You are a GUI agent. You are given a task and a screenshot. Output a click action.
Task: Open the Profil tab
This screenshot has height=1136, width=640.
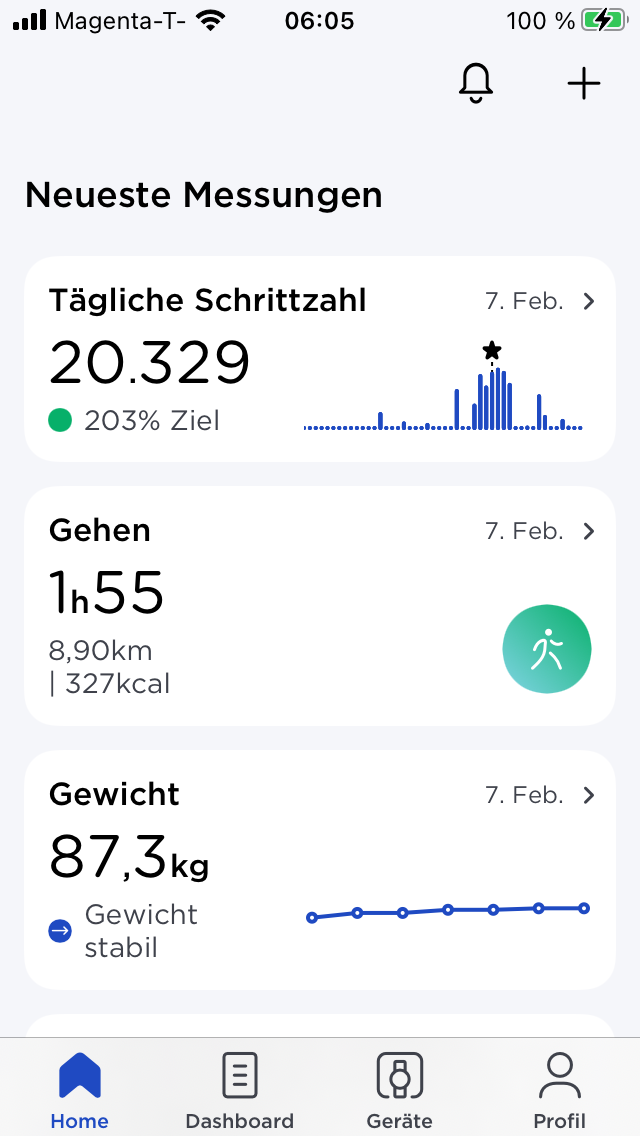click(x=560, y=1090)
